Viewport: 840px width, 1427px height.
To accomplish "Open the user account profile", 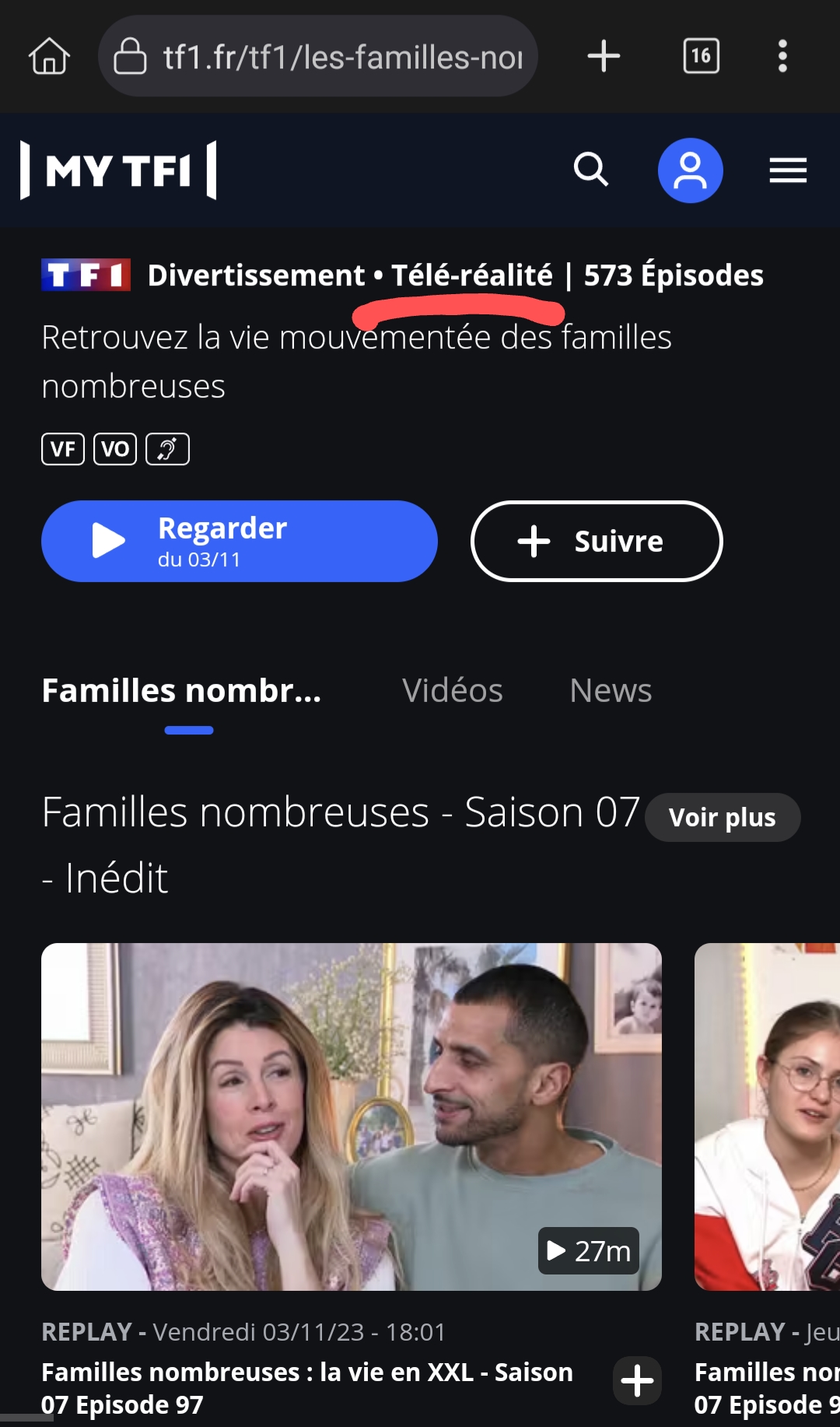I will [x=691, y=170].
